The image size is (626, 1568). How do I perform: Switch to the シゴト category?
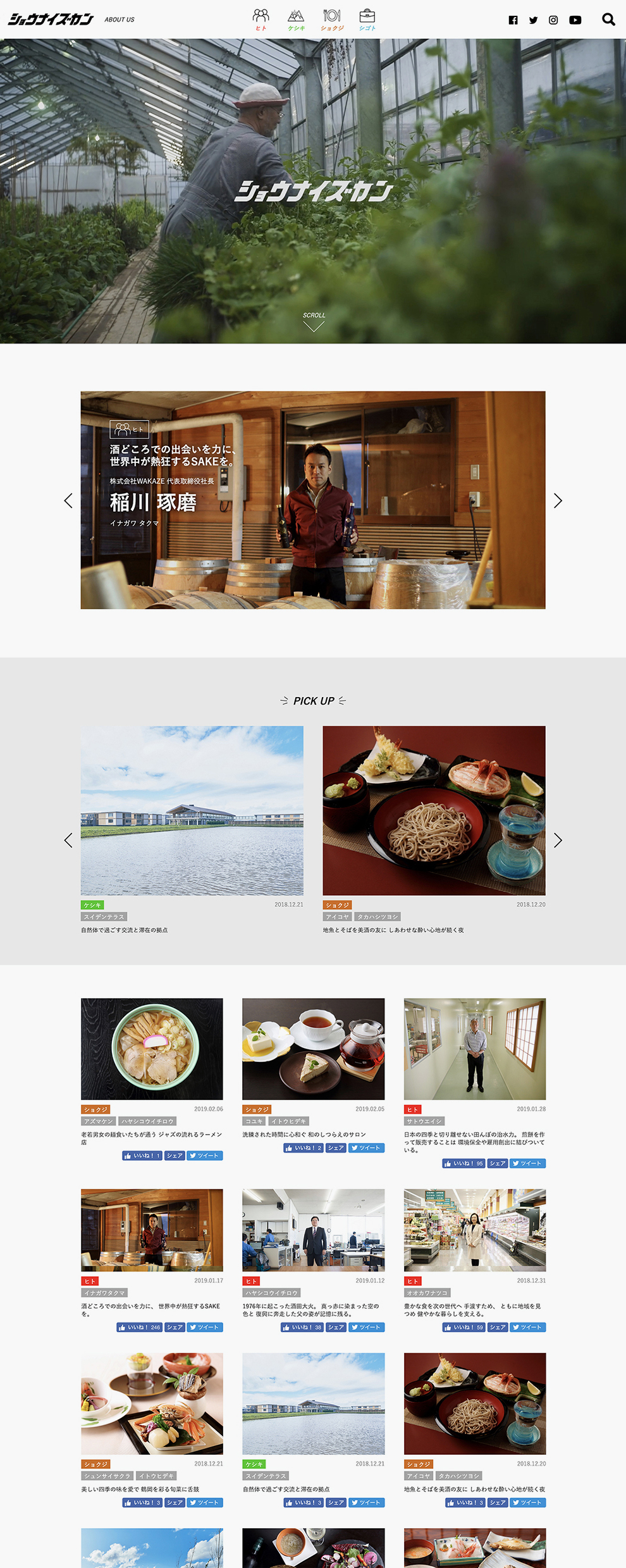[x=367, y=20]
